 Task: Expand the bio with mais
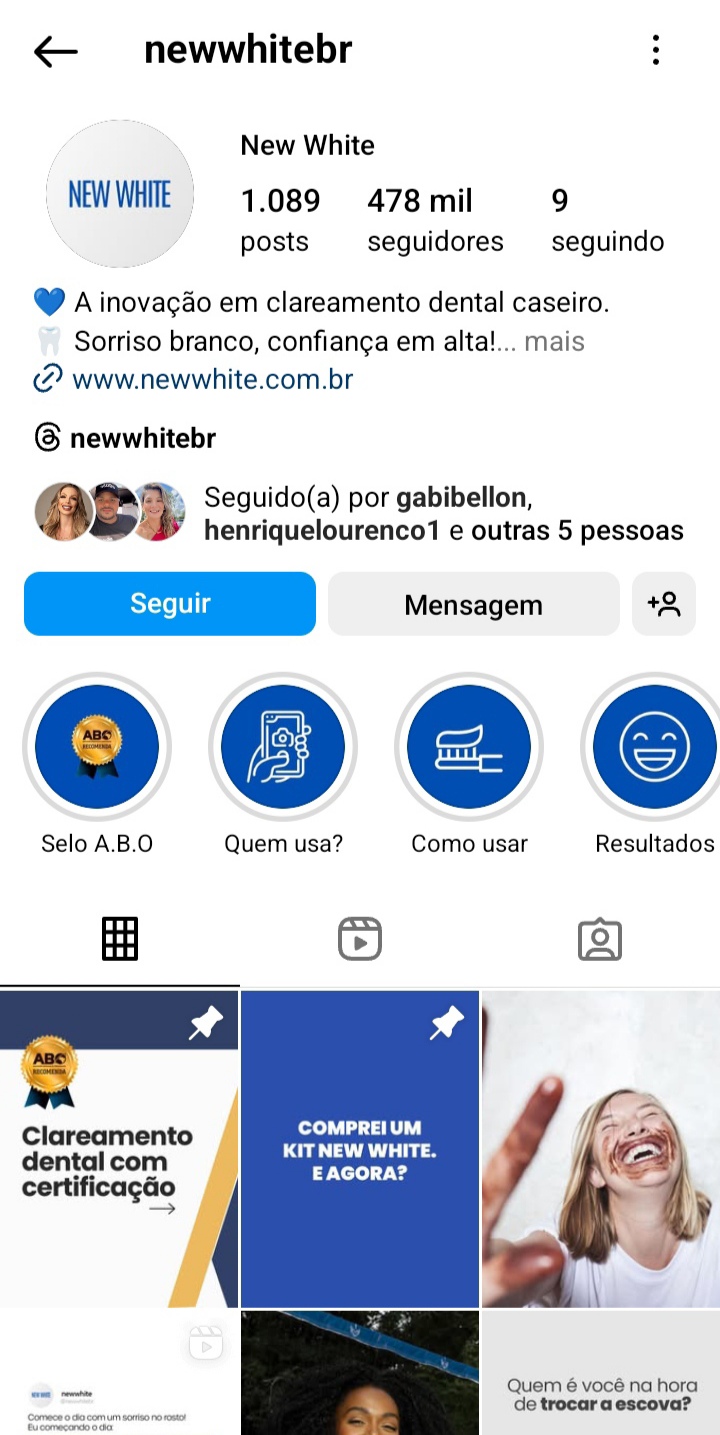tap(554, 342)
